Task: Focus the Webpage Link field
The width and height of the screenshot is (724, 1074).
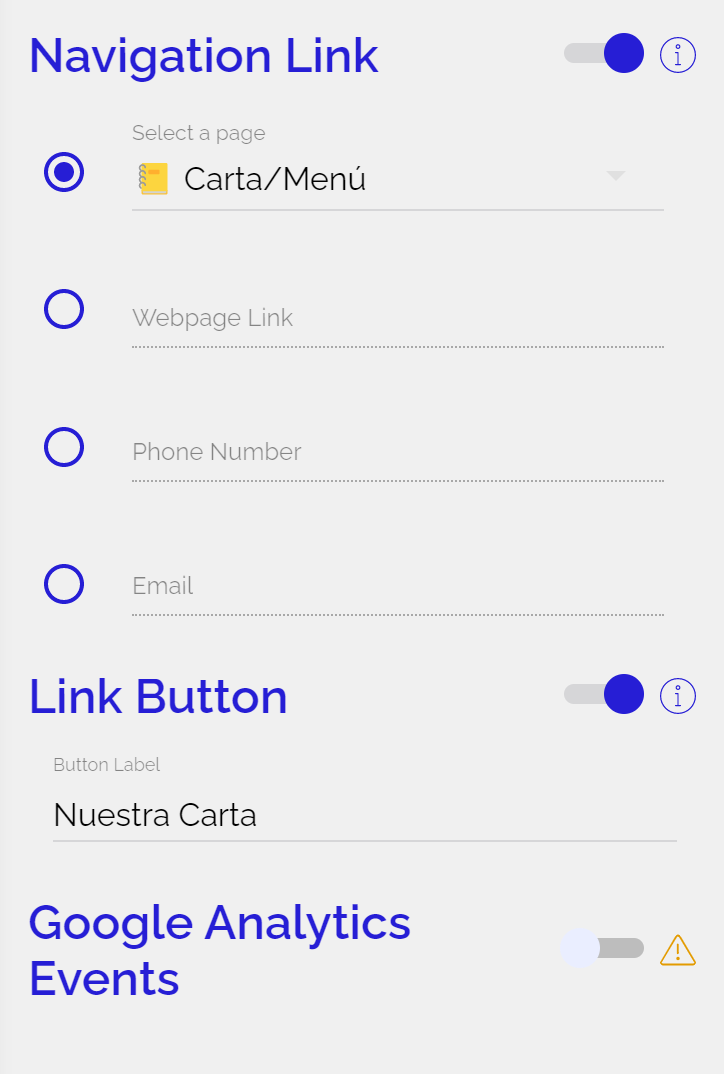Action: click(397, 319)
